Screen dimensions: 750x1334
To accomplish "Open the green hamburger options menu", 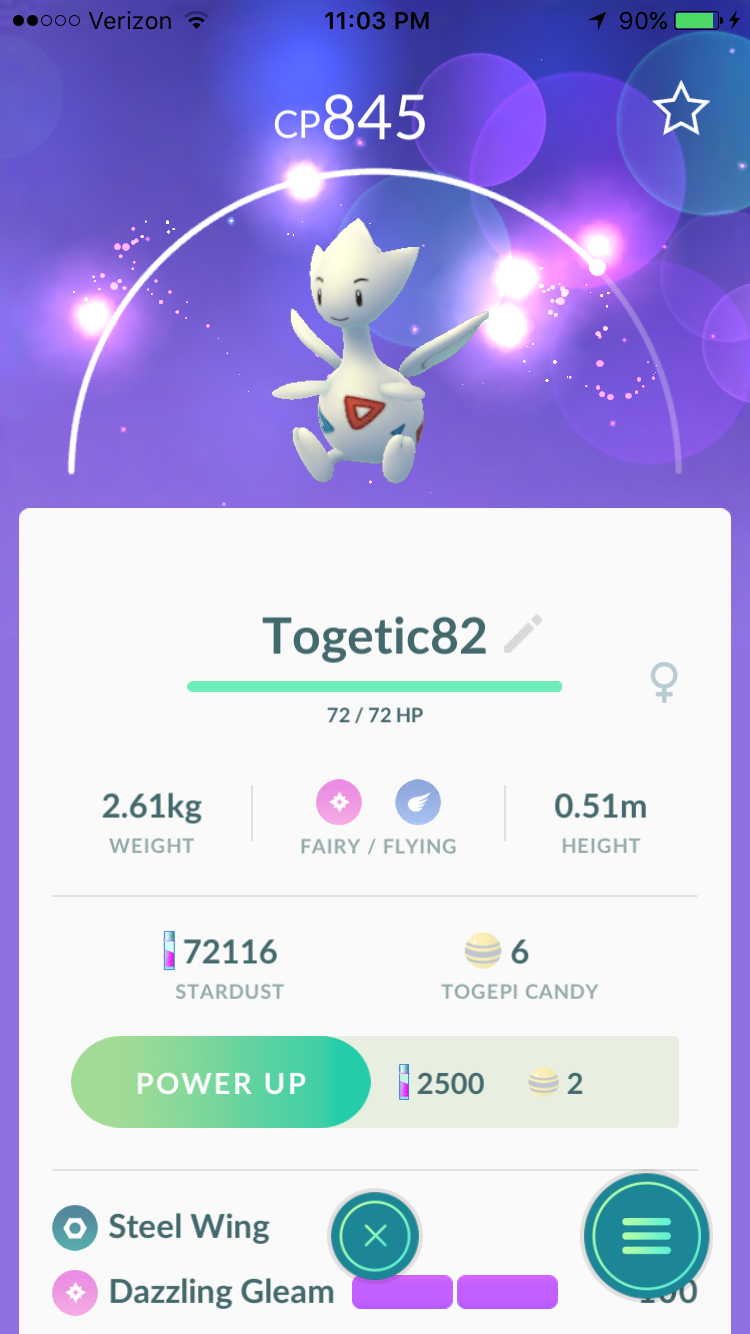I will [647, 1236].
